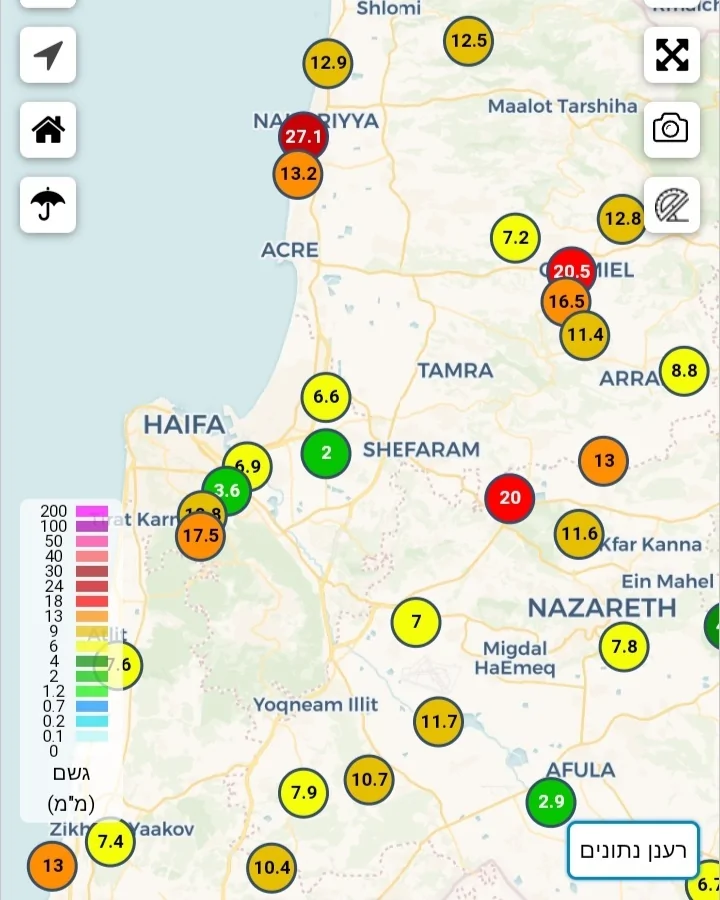This screenshot has height=900, width=720.
Task: Open the measurement tool icon
Action: 671,205
